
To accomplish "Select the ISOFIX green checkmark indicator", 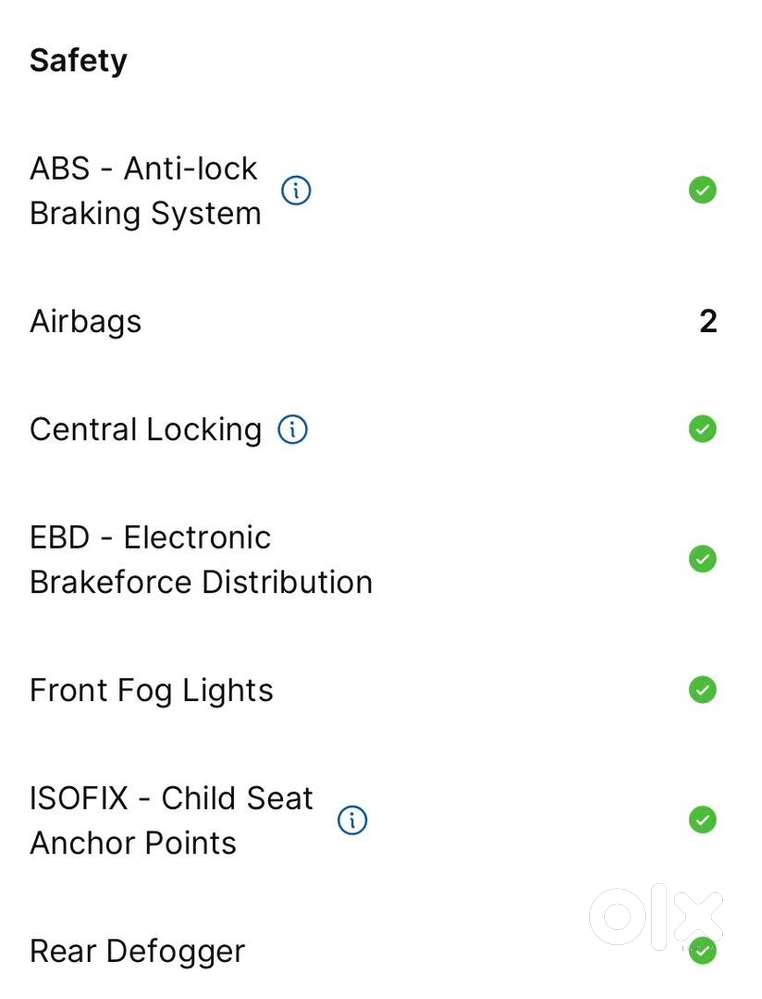I will click(702, 820).
